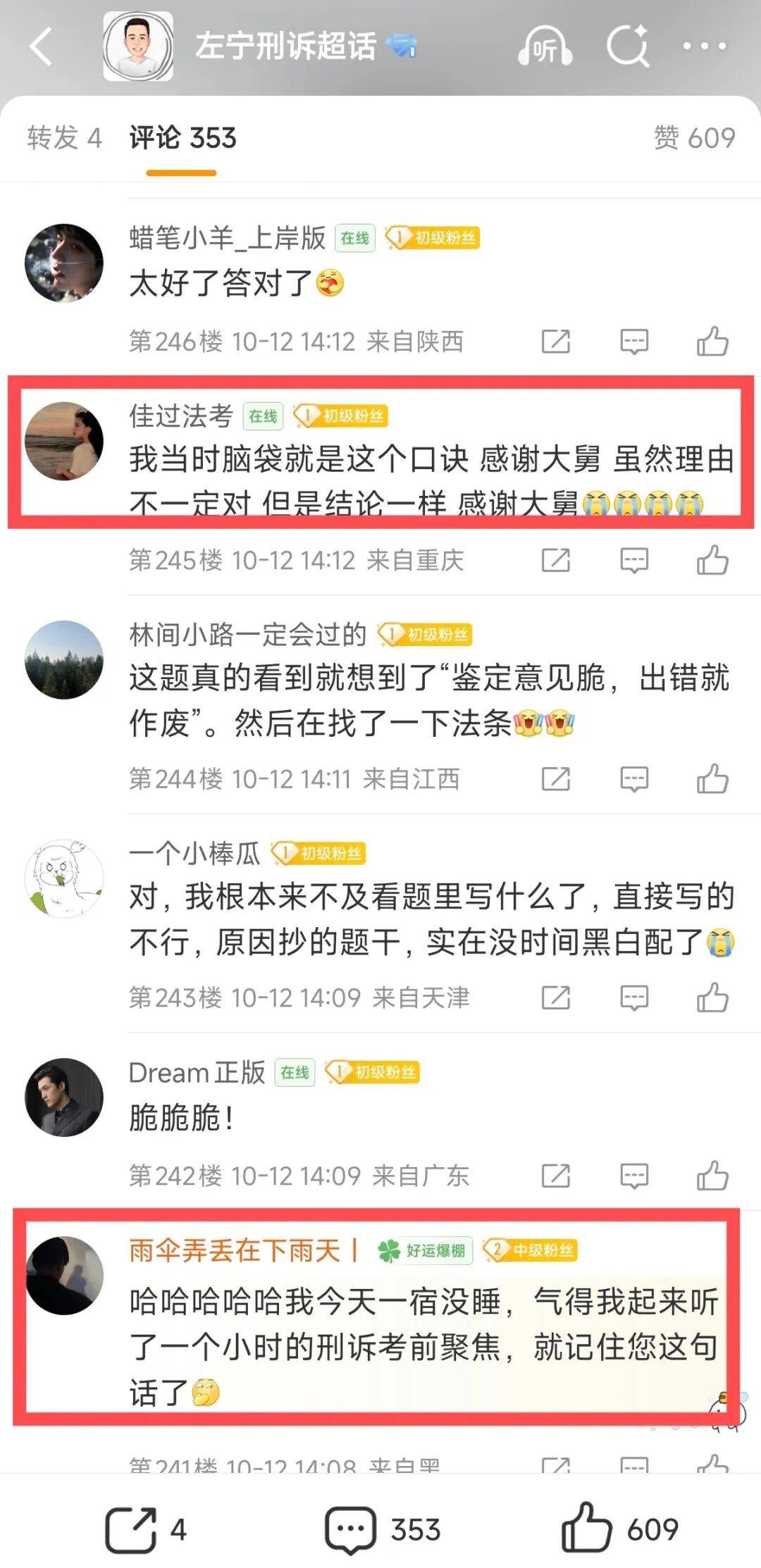Open the listen (听) headphone feature
Screen dimensions: 761x1568
point(545,46)
